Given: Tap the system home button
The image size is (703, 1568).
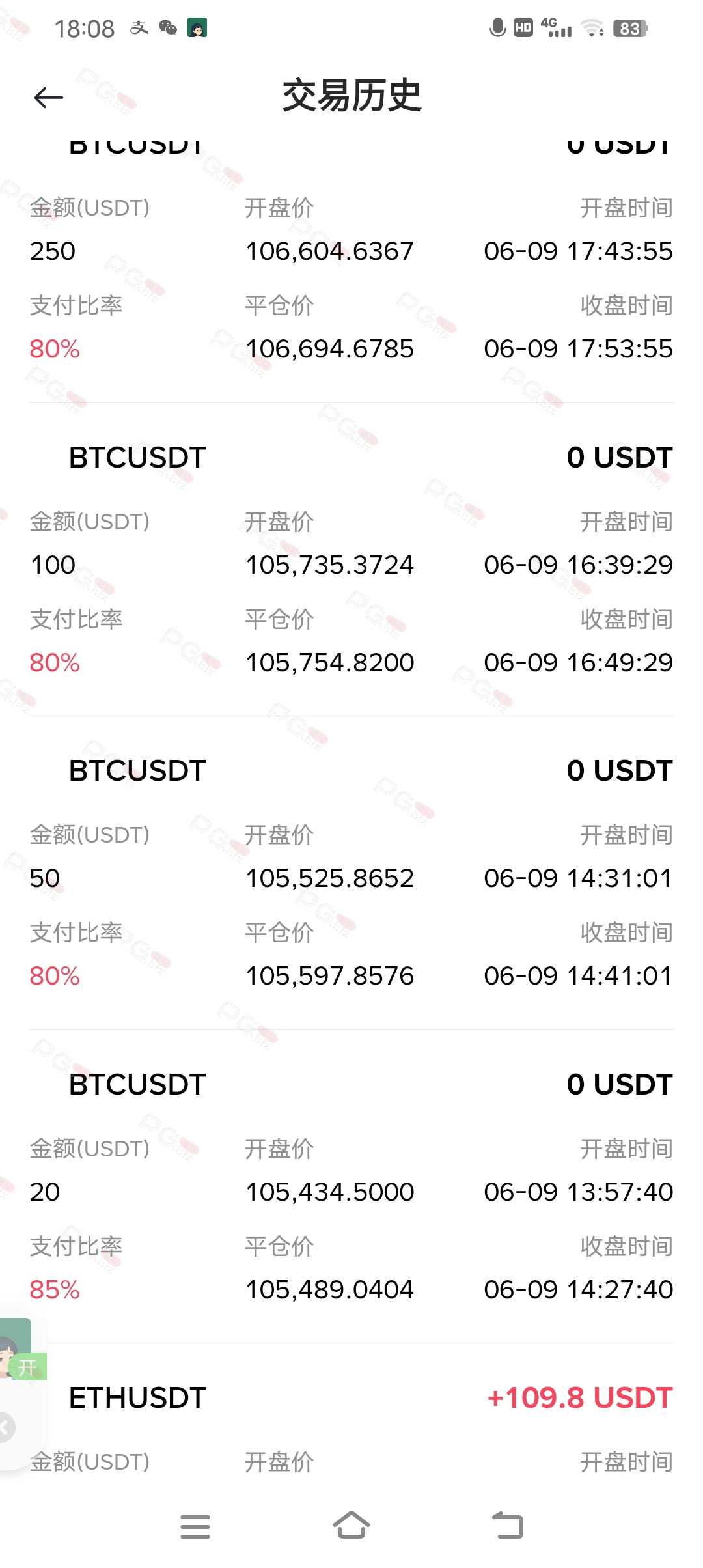Looking at the screenshot, I should point(351,1526).
